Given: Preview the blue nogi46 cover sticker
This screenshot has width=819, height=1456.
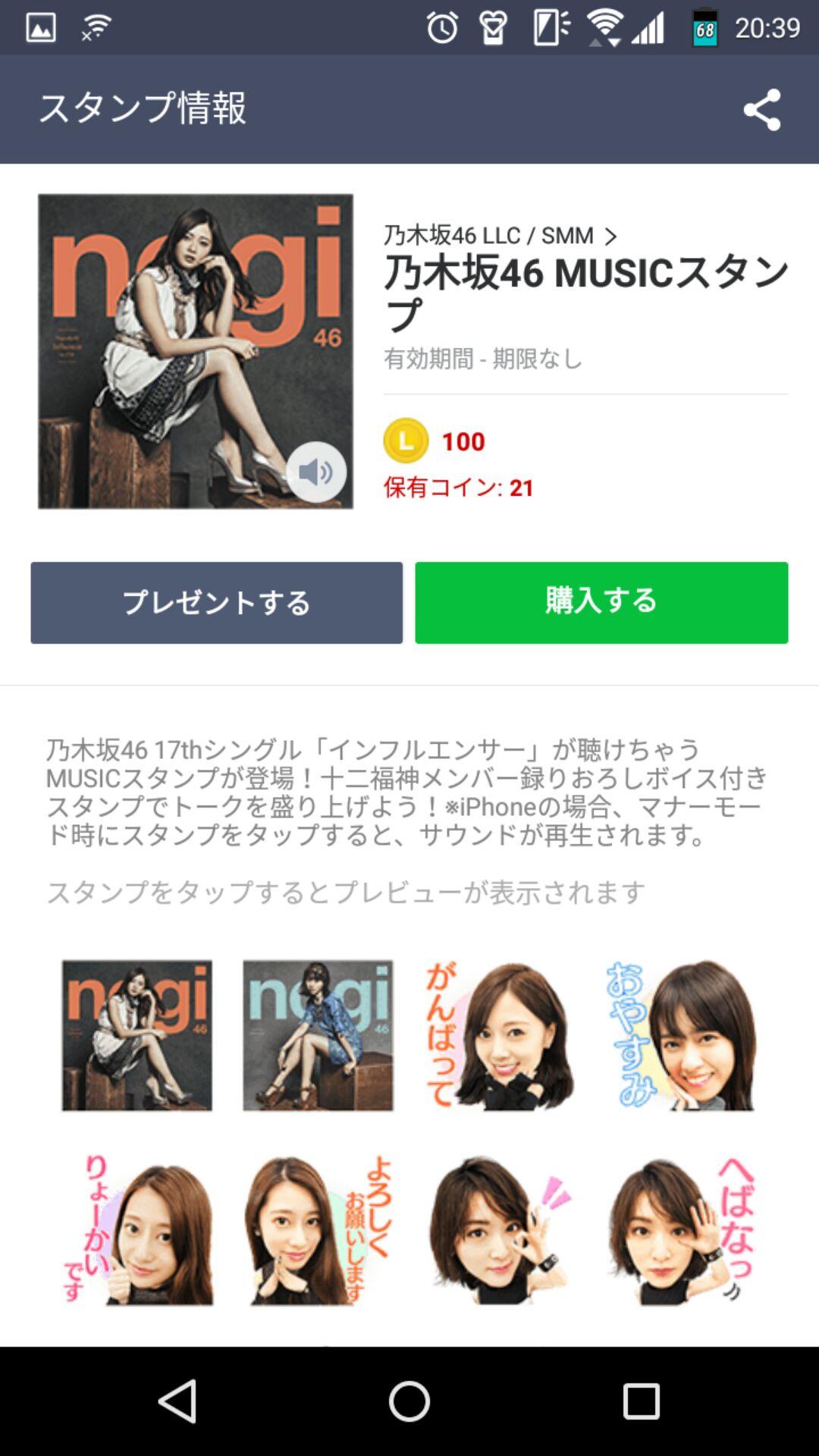Looking at the screenshot, I should [318, 1035].
